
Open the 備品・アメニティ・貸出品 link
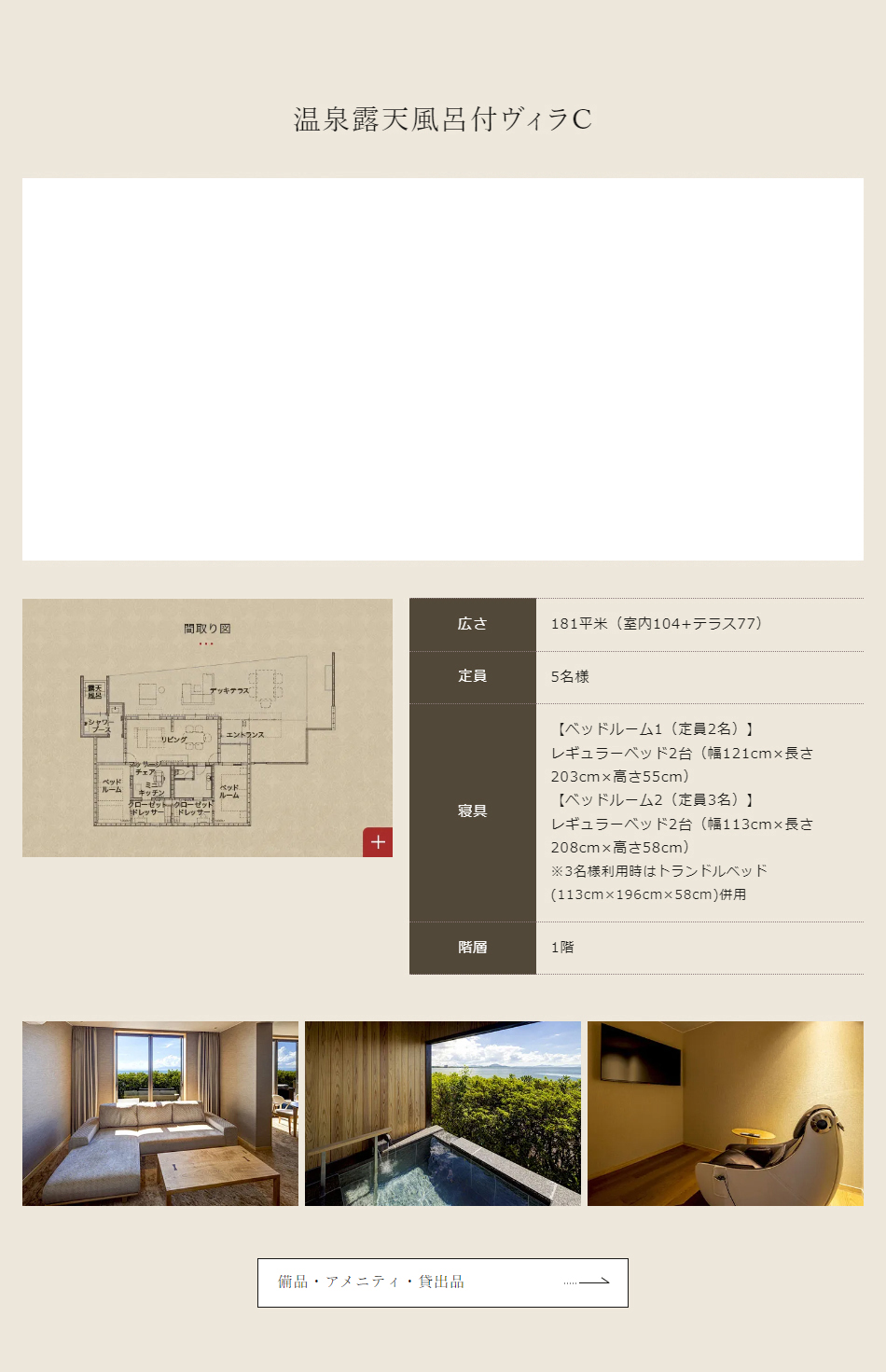(x=442, y=1282)
